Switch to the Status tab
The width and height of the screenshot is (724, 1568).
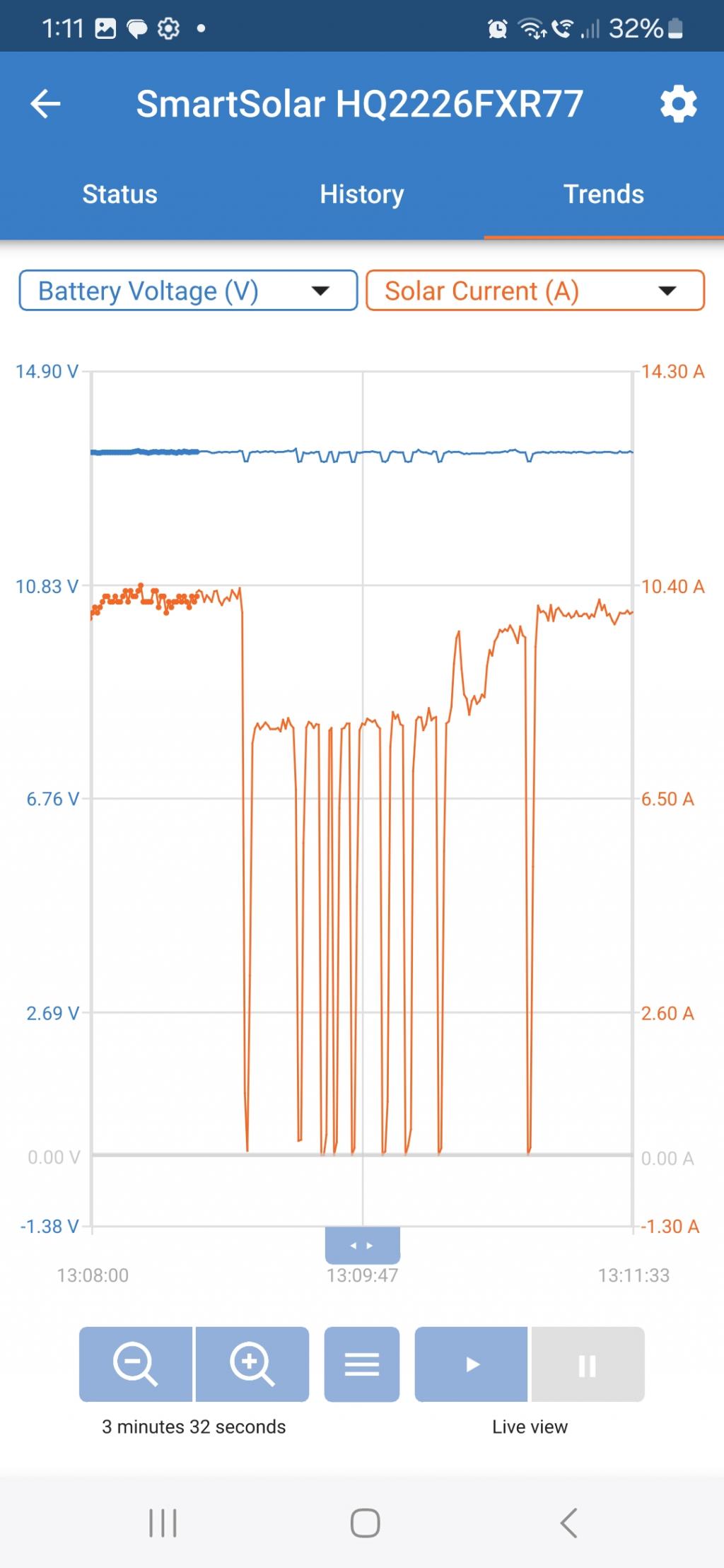[119, 194]
